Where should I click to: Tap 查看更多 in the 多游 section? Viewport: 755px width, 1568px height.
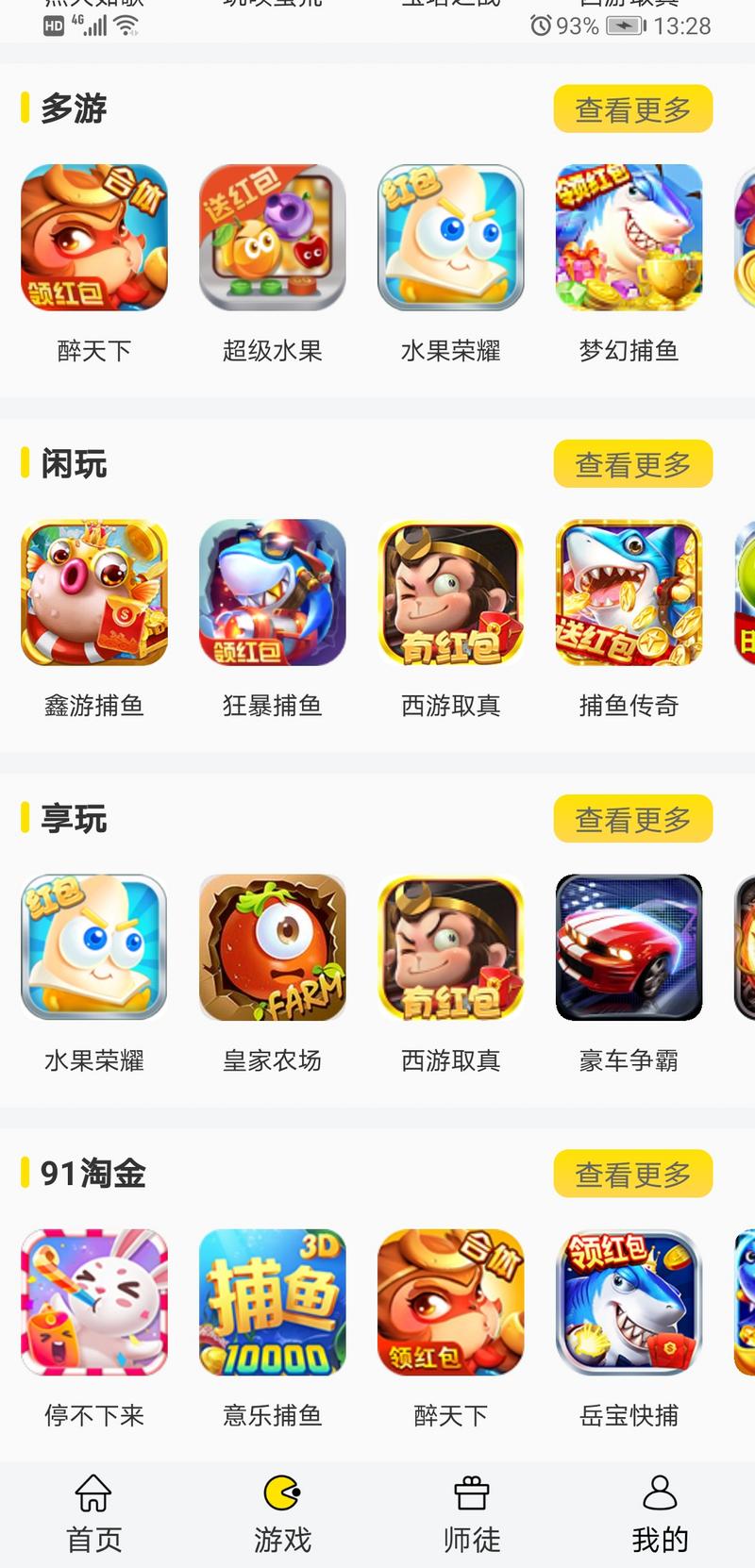pos(632,109)
